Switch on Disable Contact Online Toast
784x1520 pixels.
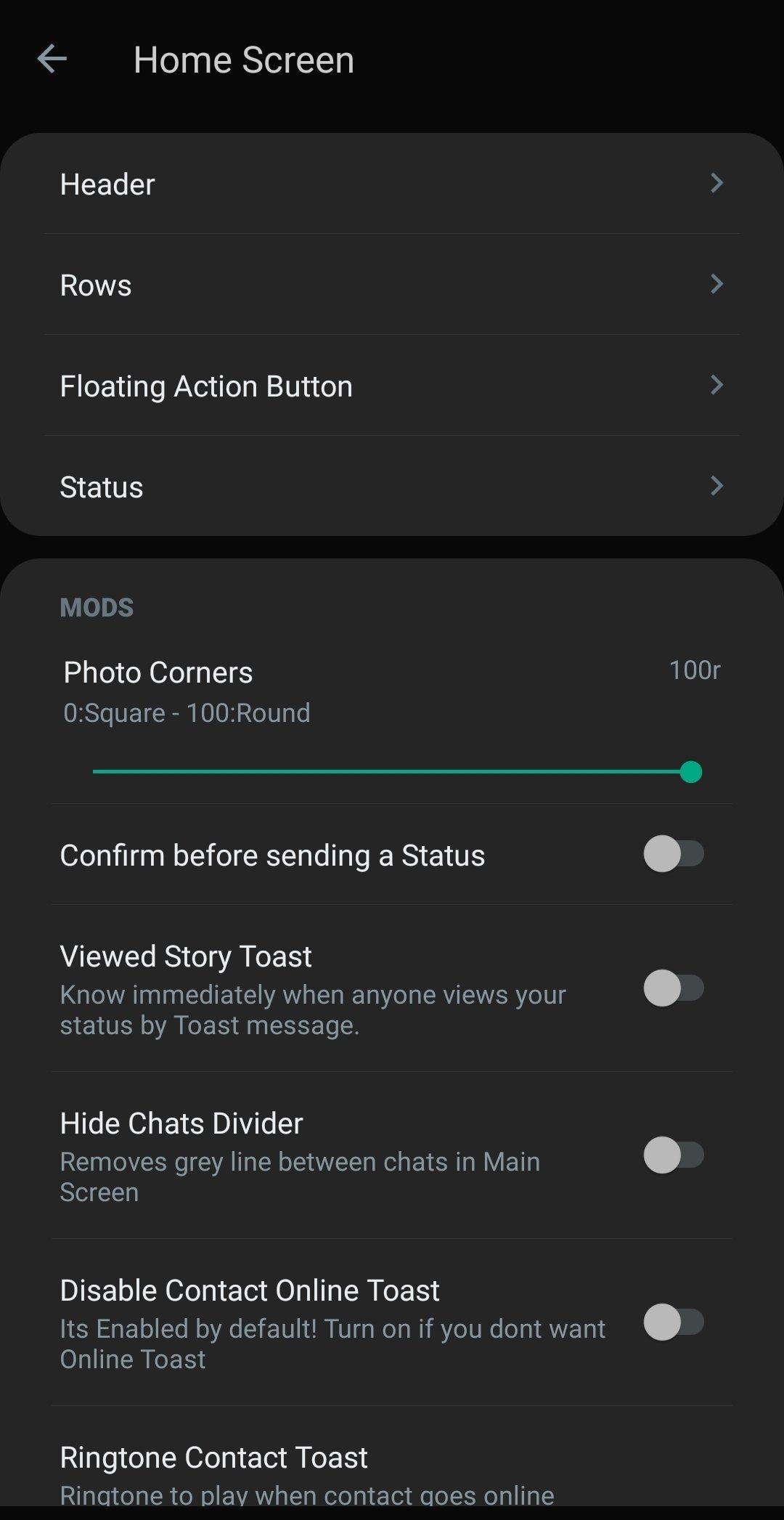click(x=674, y=1322)
